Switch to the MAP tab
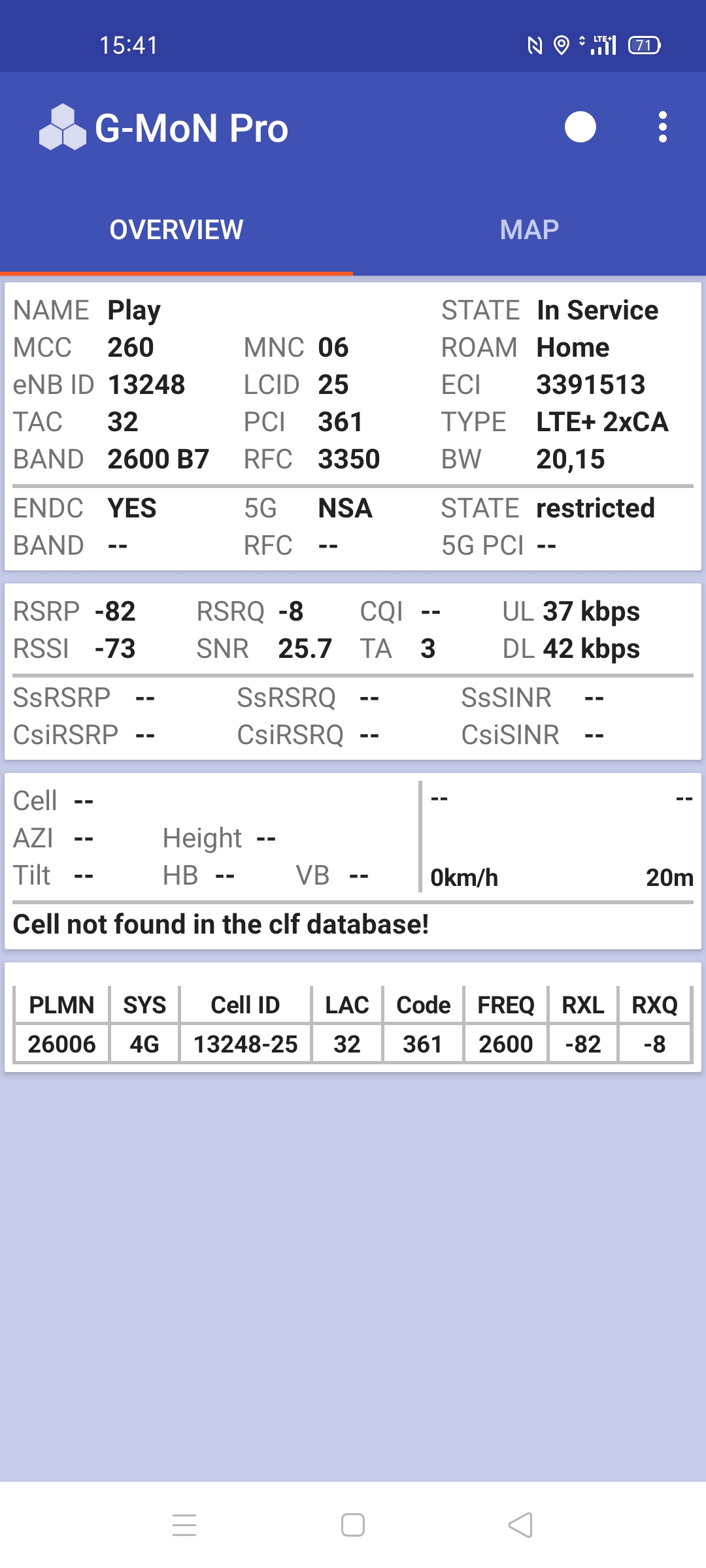This screenshot has height=1568, width=706. (x=529, y=230)
